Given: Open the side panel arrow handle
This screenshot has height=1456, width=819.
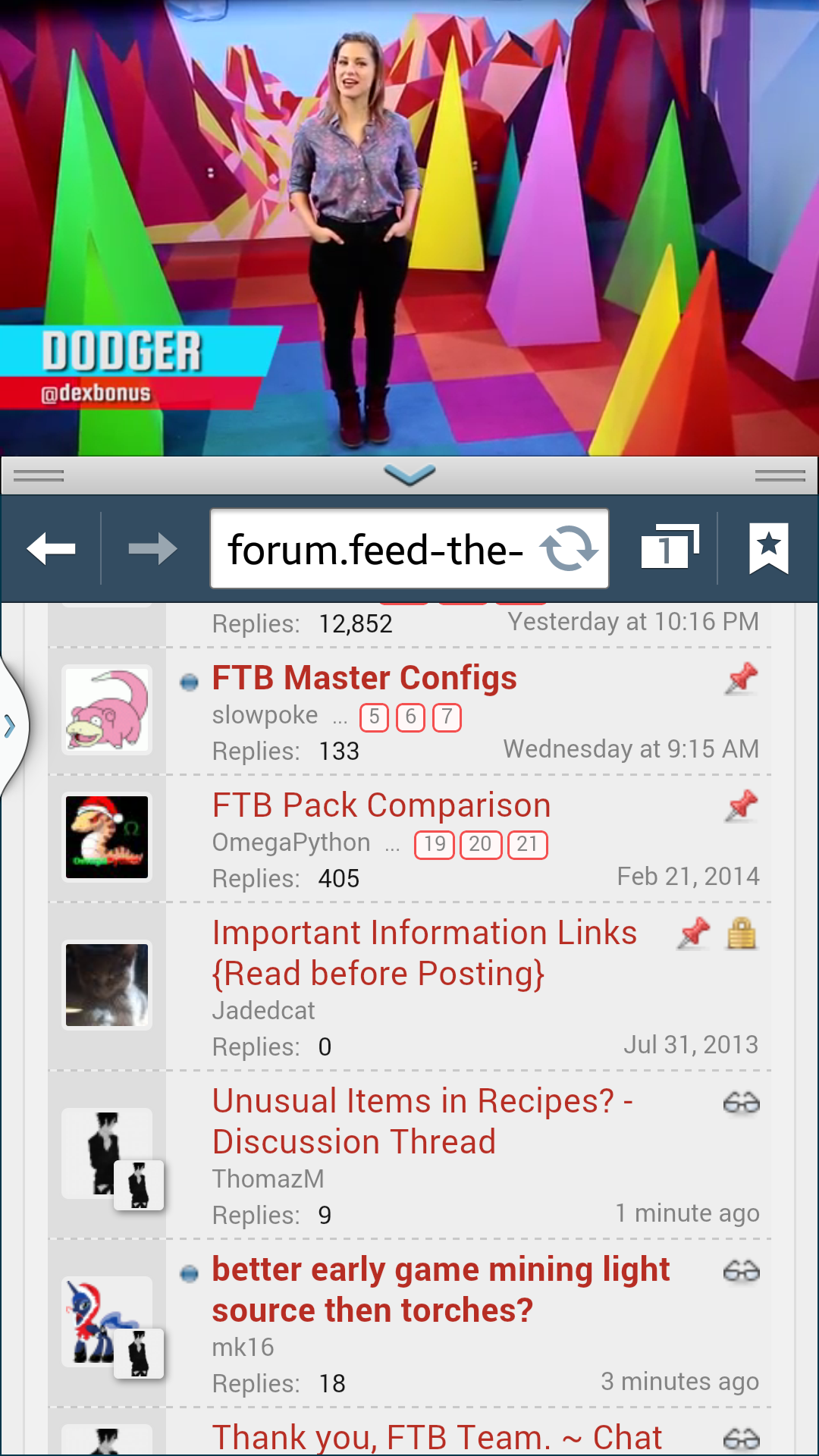Looking at the screenshot, I should [11, 726].
